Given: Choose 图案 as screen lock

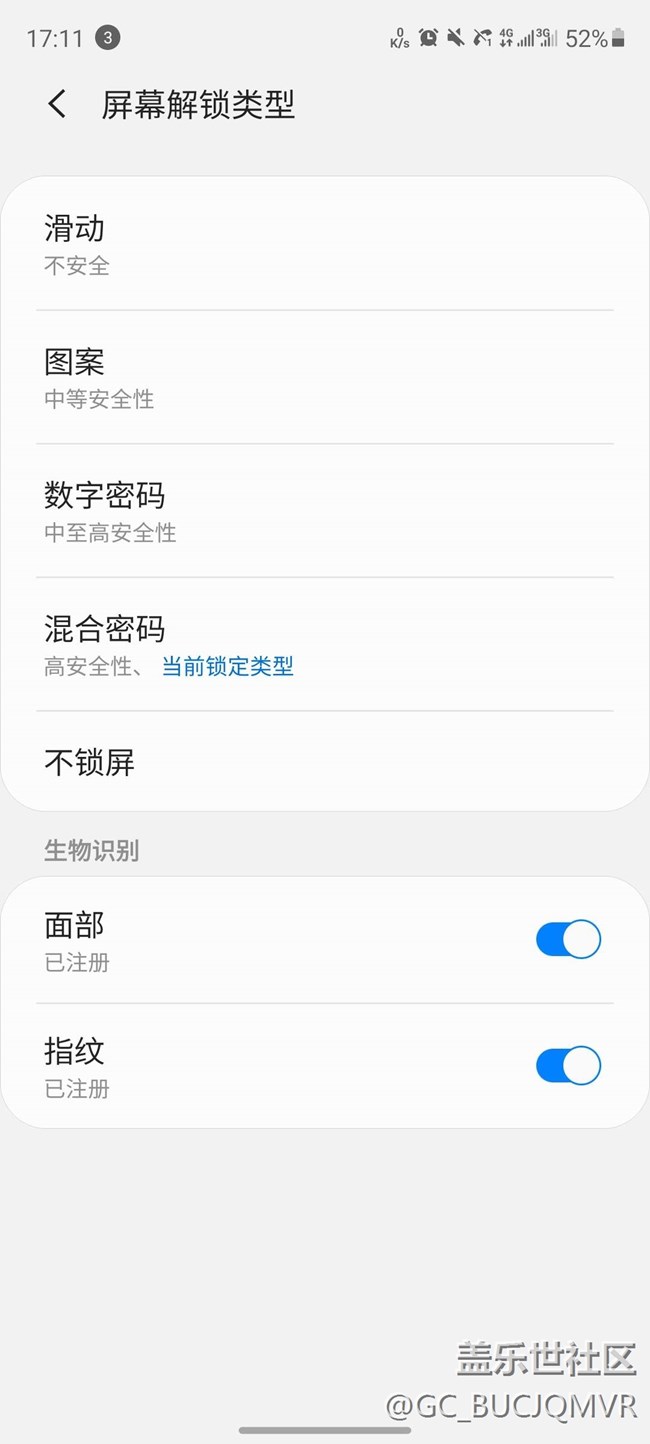Looking at the screenshot, I should [x=324, y=377].
